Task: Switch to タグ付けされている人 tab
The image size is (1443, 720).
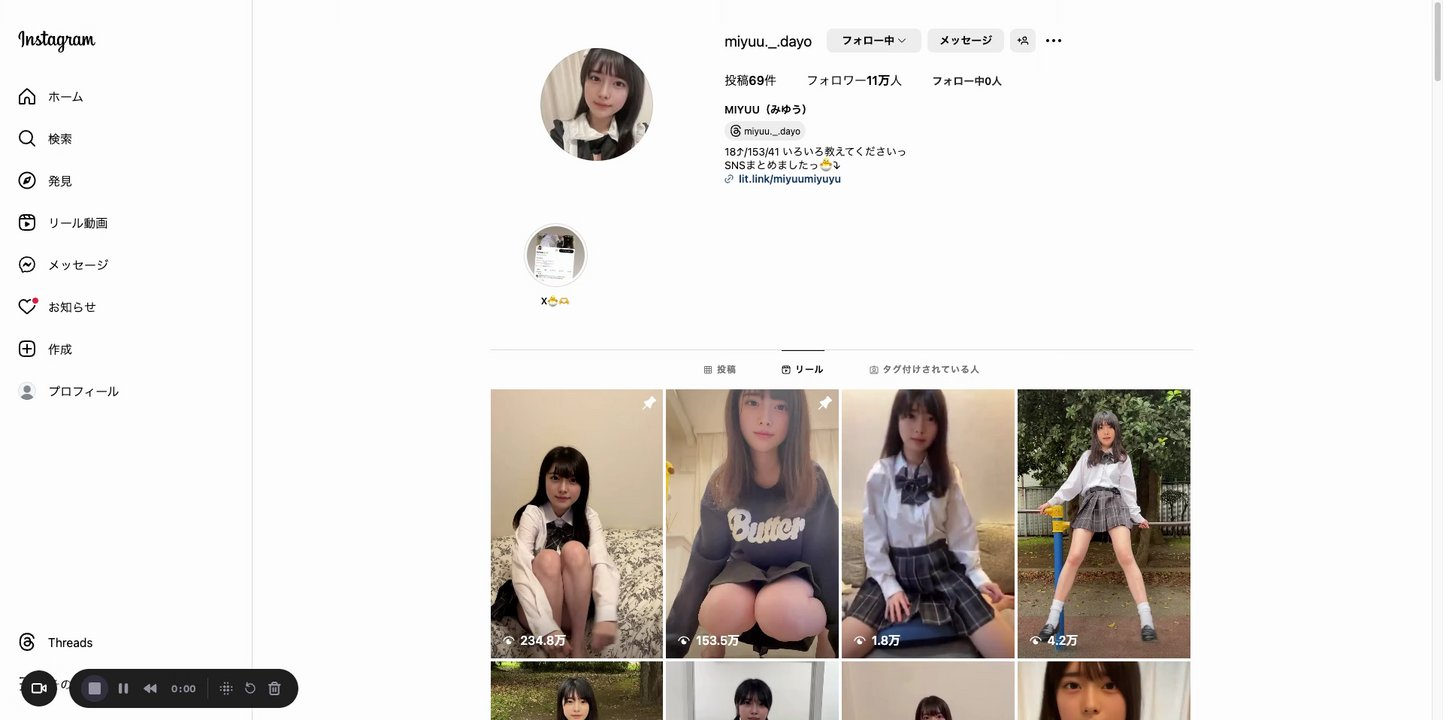Action: pos(924,370)
